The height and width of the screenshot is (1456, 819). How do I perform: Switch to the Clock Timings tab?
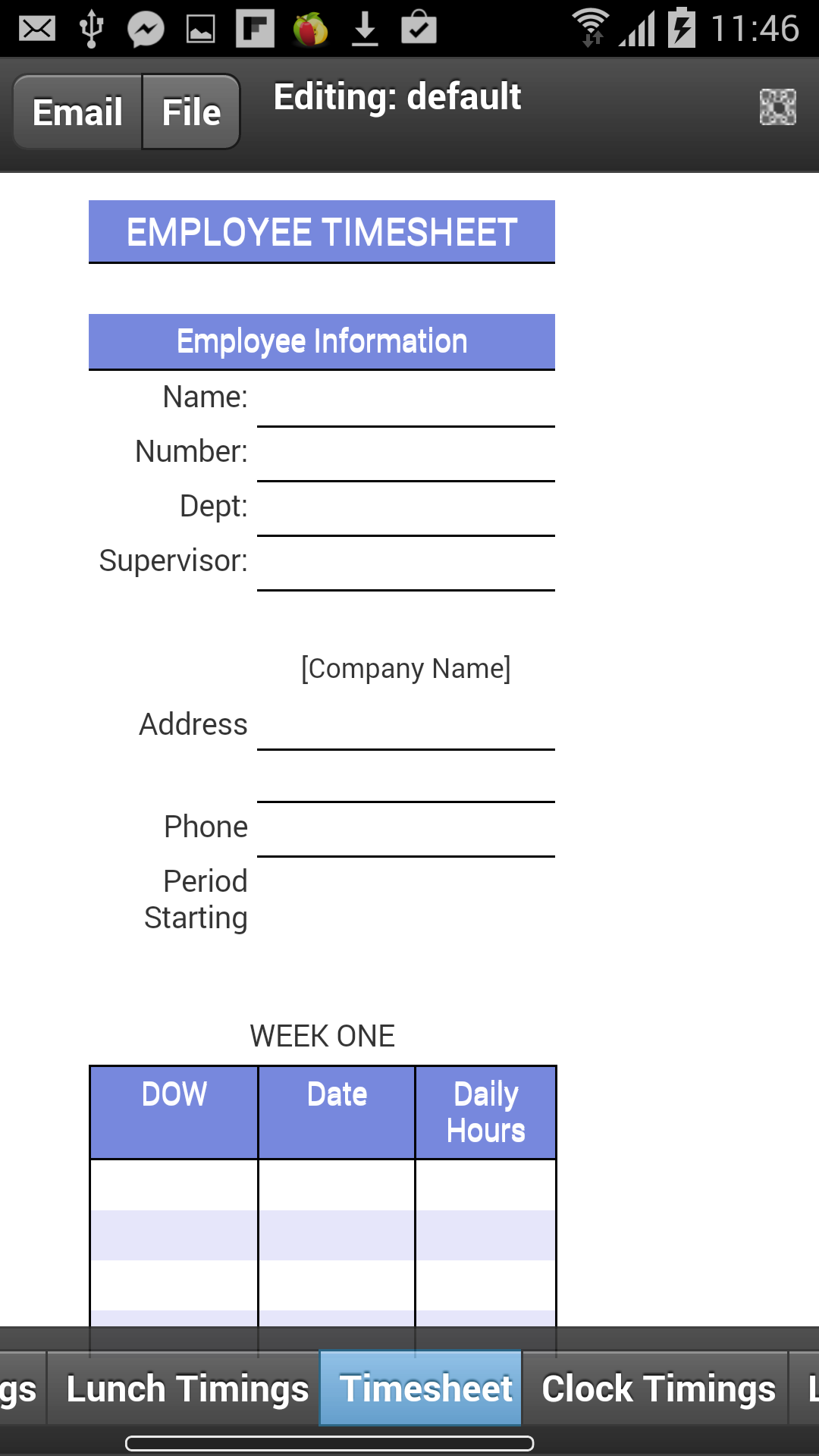point(657,1389)
